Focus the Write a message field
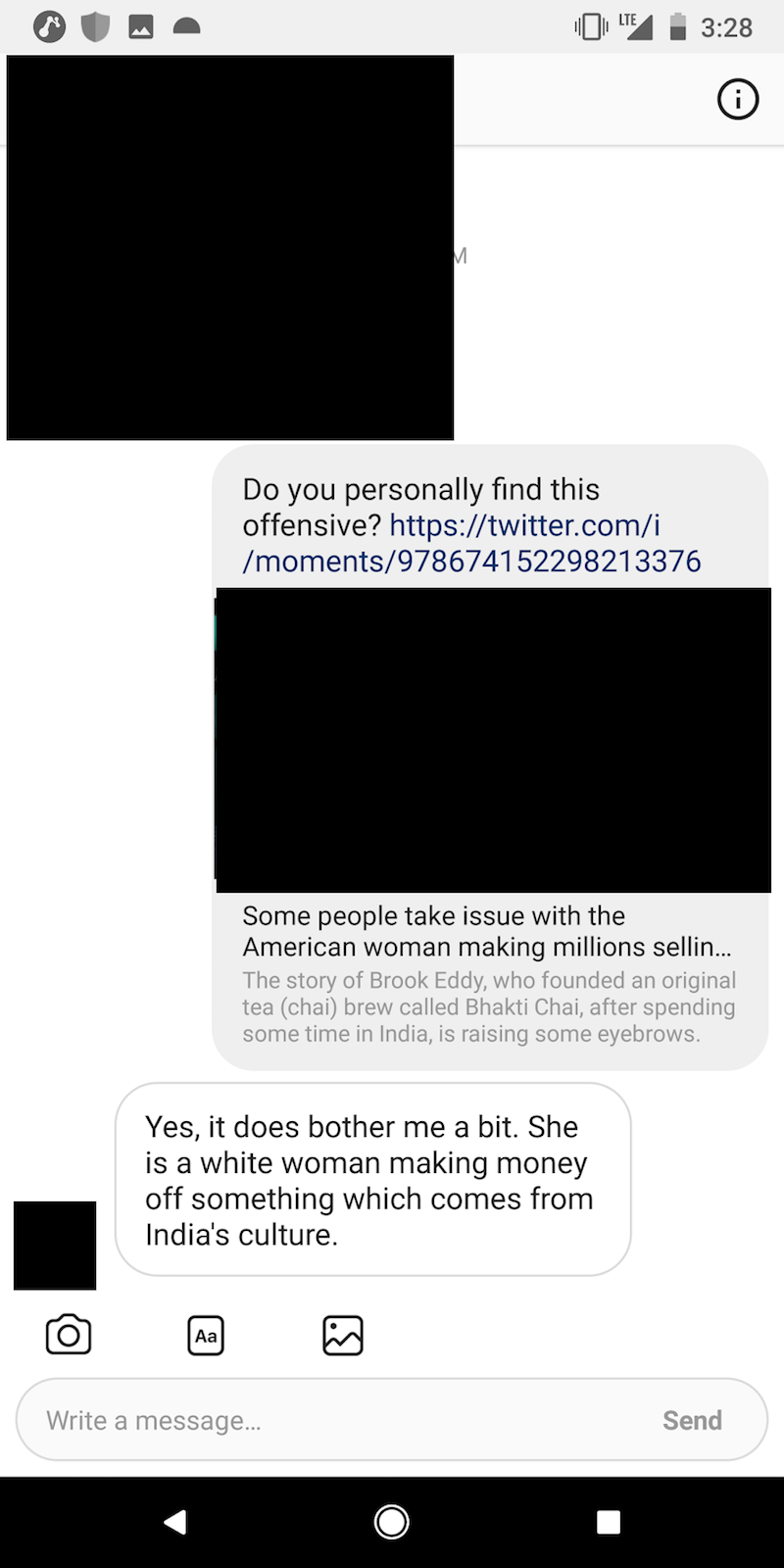Viewport: 784px width, 1568px height. click(x=333, y=1420)
